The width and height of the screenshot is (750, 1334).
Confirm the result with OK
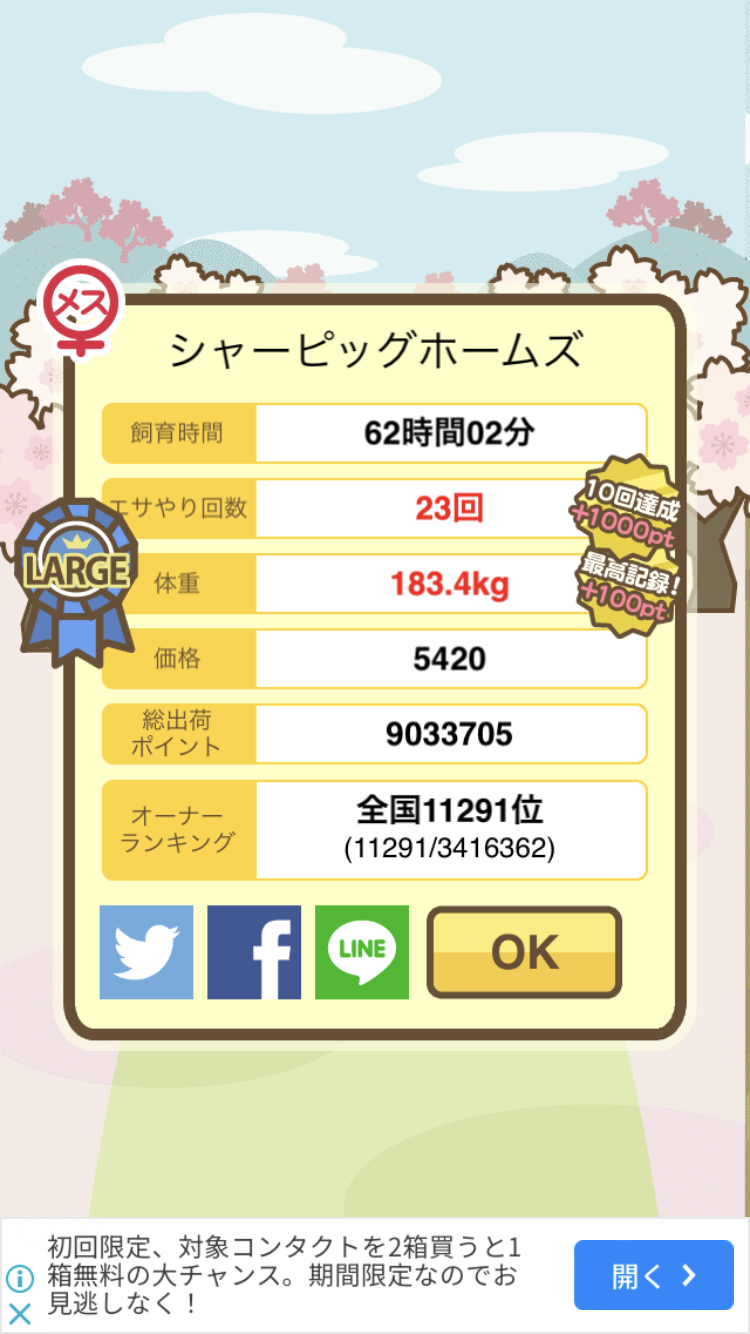click(524, 952)
